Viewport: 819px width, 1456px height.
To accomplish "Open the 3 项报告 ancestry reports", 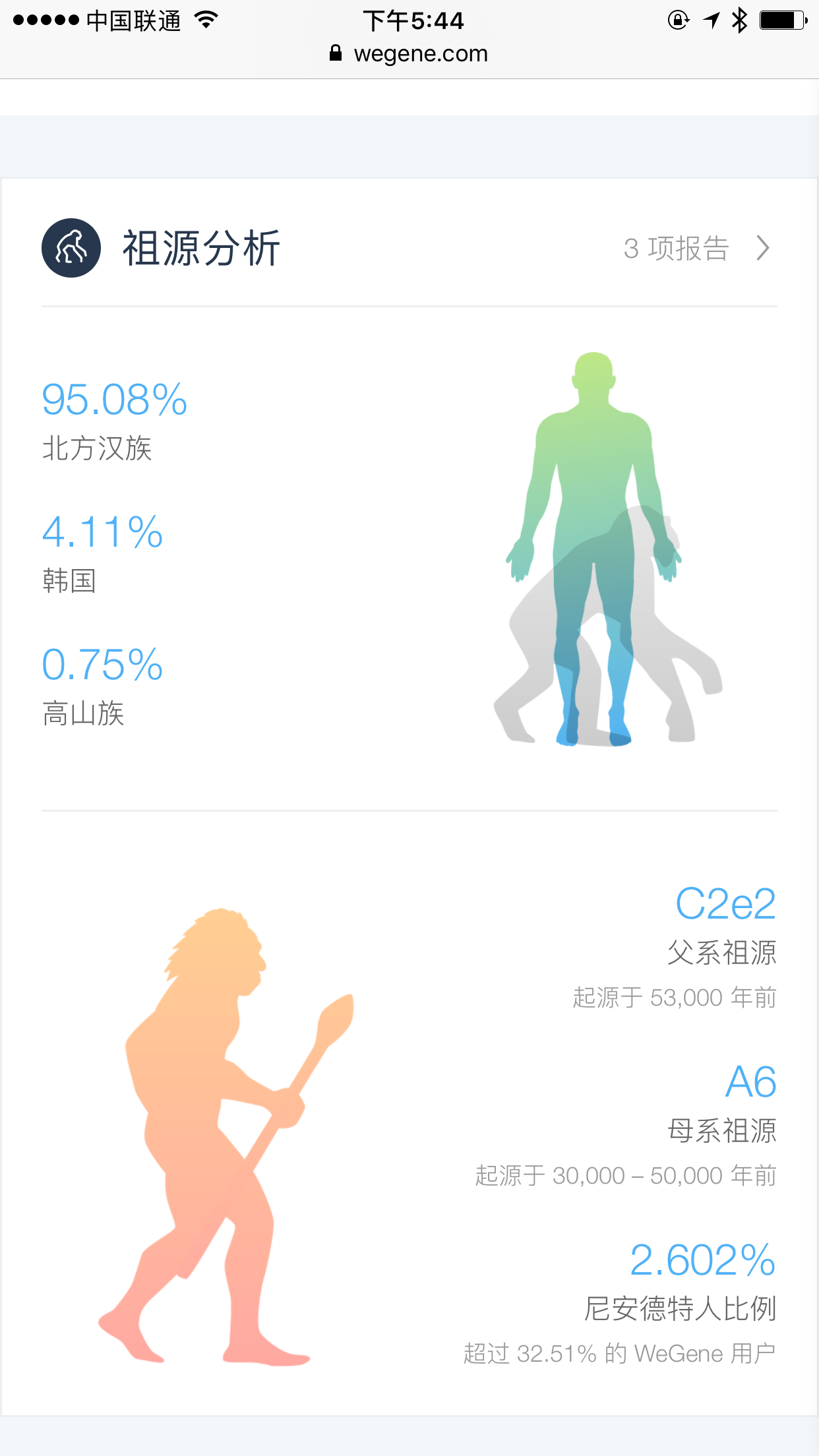I will pos(696,249).
